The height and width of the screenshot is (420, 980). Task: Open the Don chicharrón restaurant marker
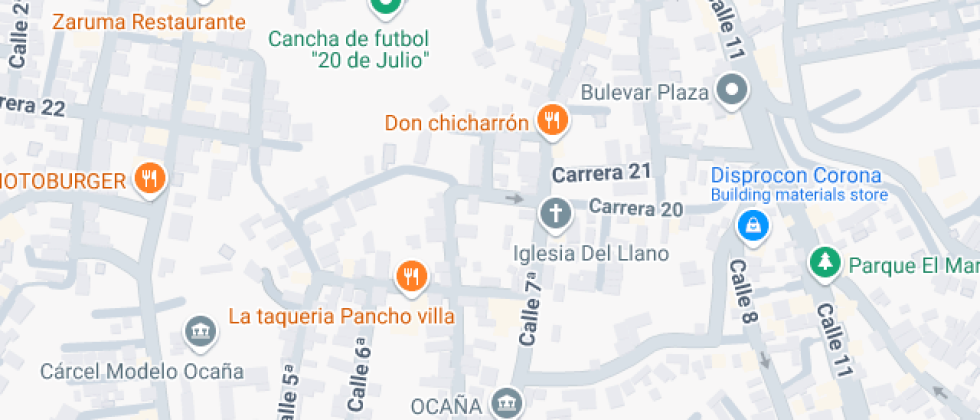[551, 121]
